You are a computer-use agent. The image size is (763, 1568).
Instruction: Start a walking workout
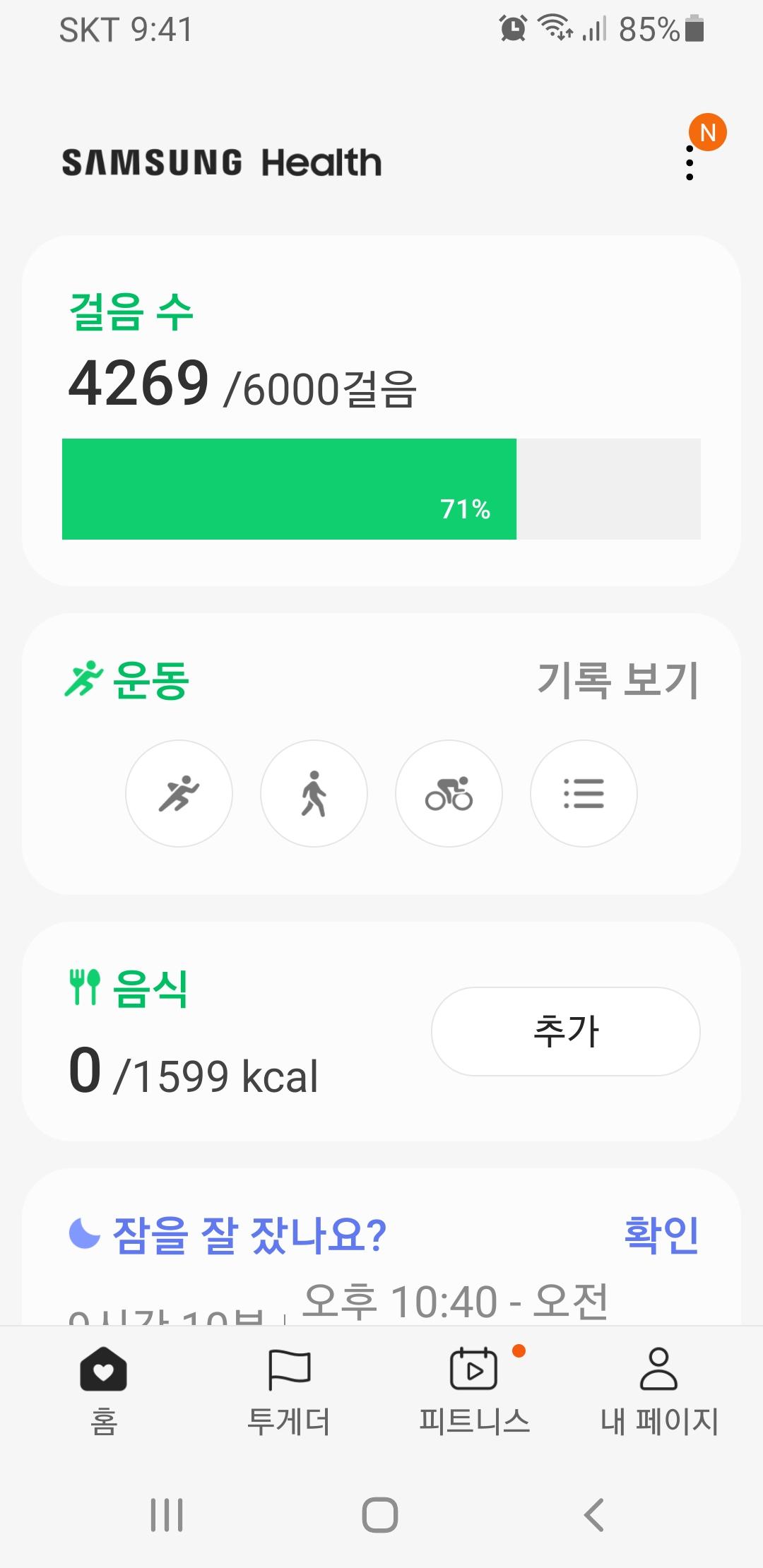(314, 793)
